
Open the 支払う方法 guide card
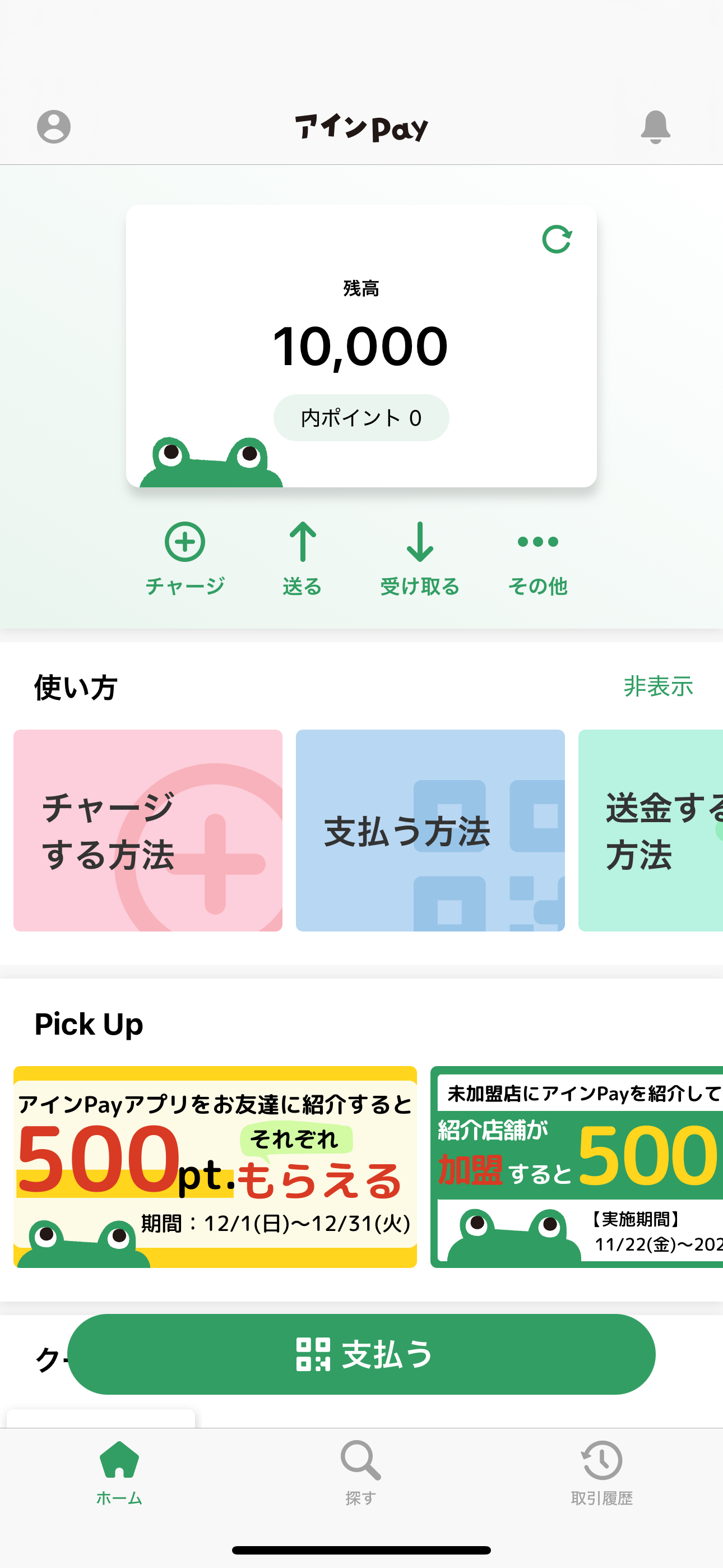430,830
